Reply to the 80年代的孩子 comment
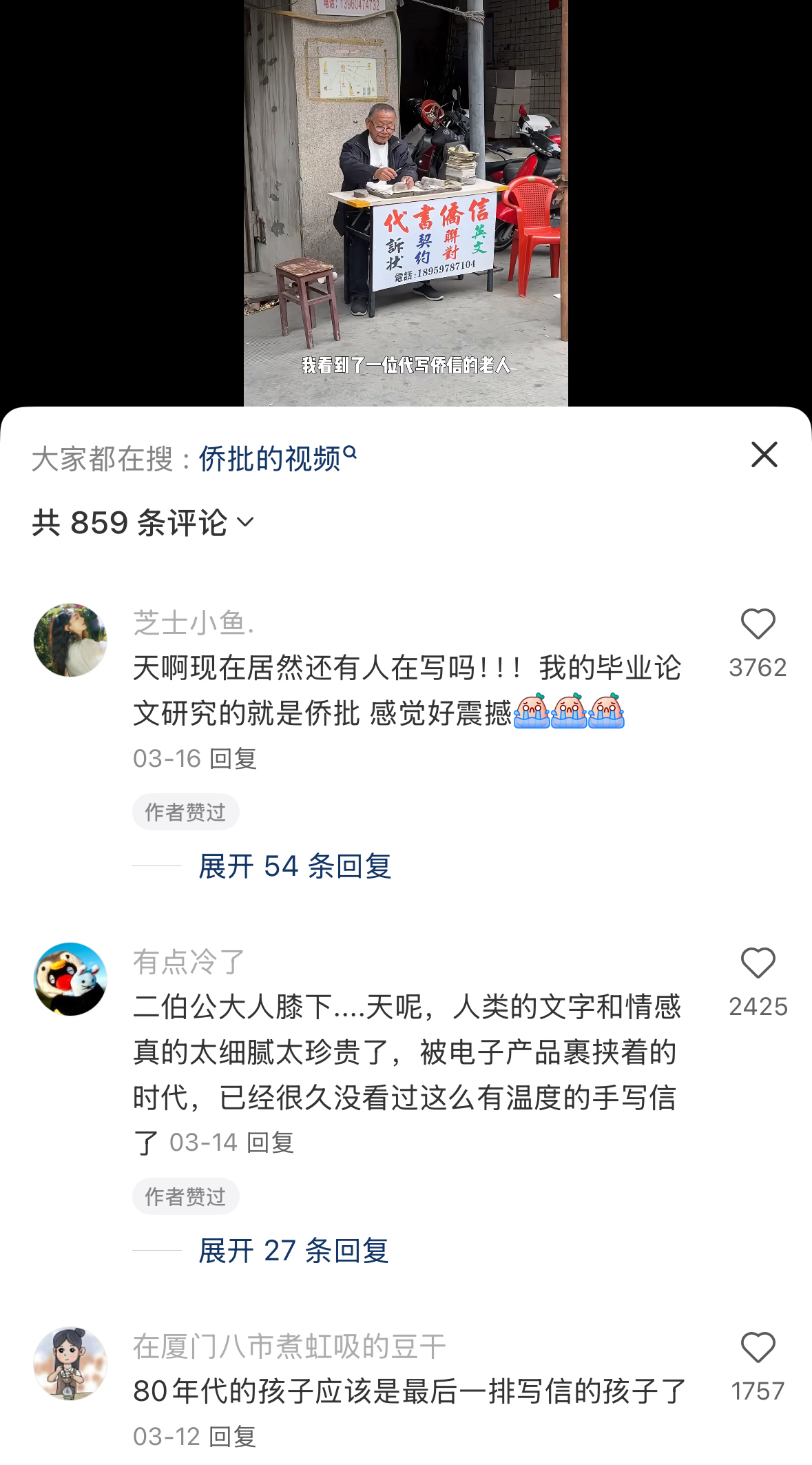Image resolution: width=812 pixels, height=1465 pixels. (233, 1437)
